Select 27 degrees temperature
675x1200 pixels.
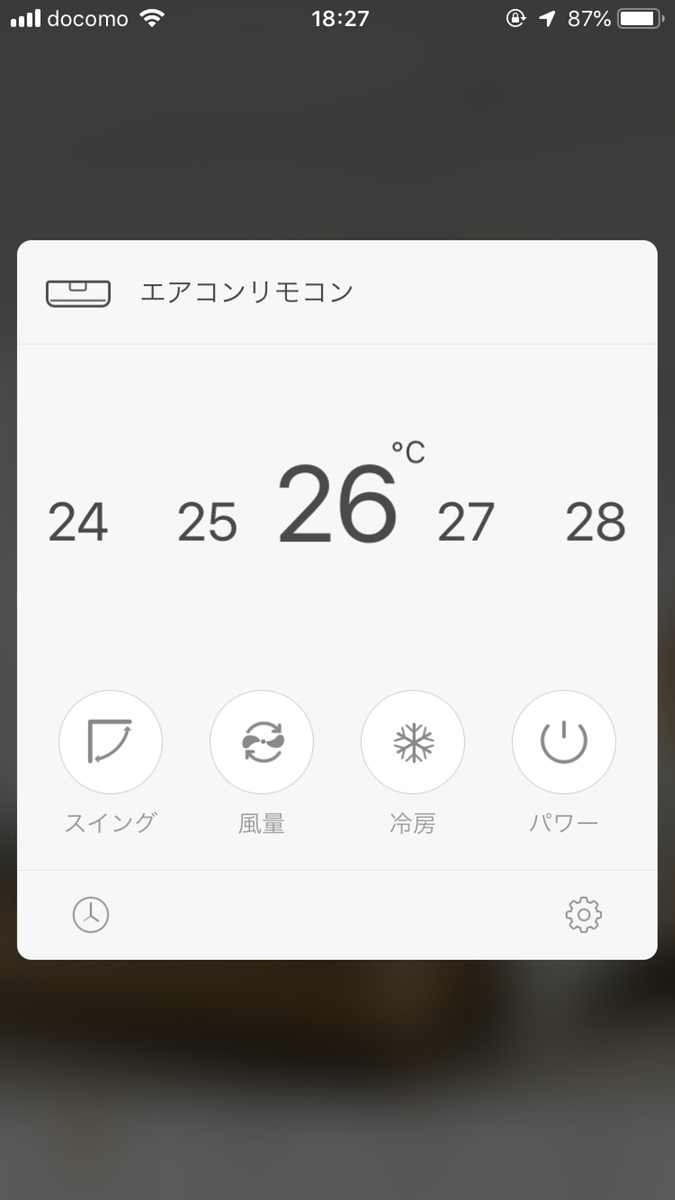466,522
